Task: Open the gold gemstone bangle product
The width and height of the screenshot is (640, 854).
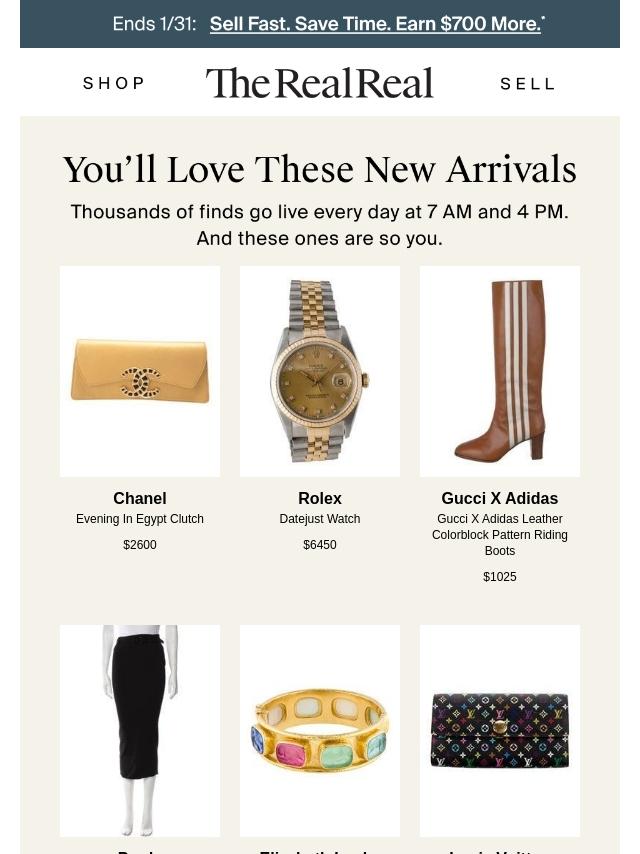Action: pyautogui.click(x=320, y=731)
